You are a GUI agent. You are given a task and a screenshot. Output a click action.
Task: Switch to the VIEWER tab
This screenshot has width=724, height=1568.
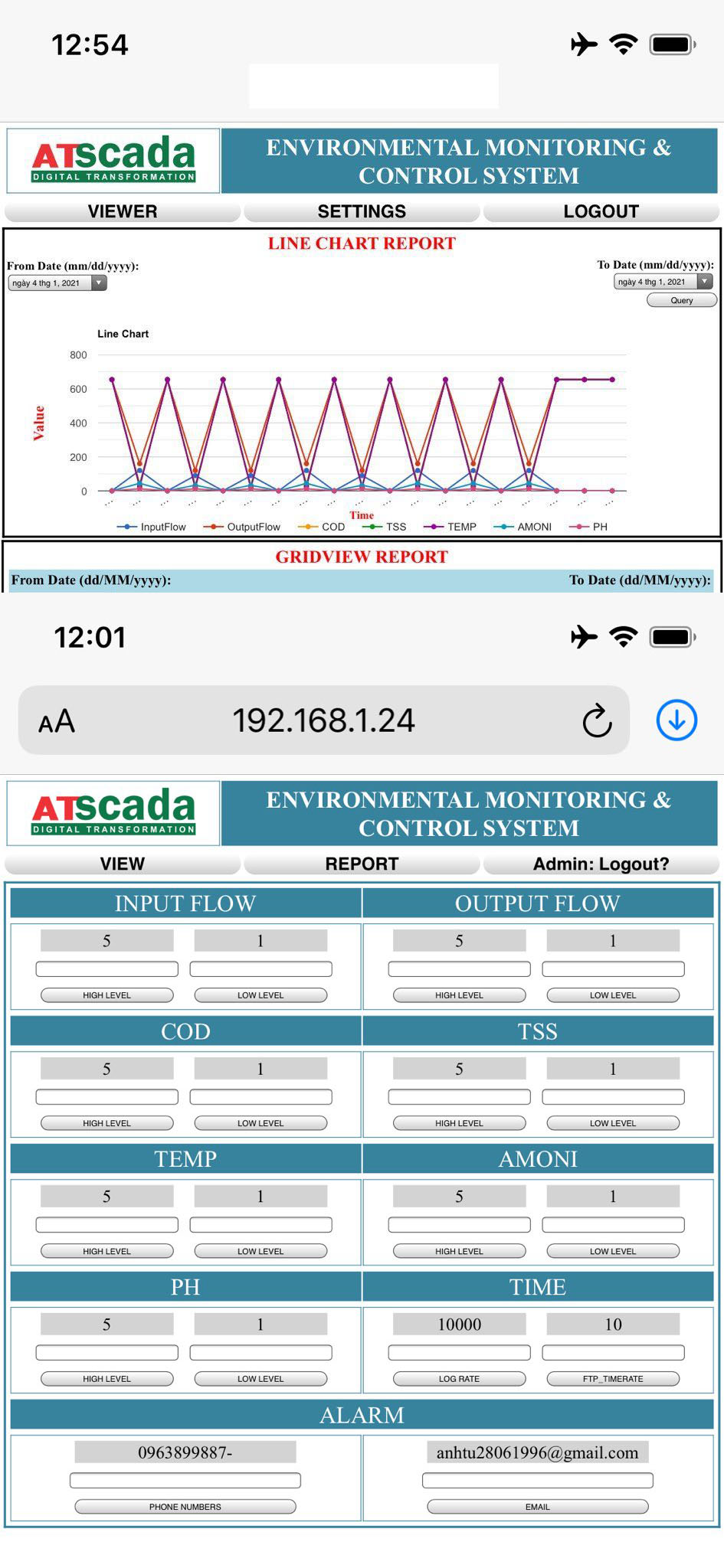[x=123, y=211]
